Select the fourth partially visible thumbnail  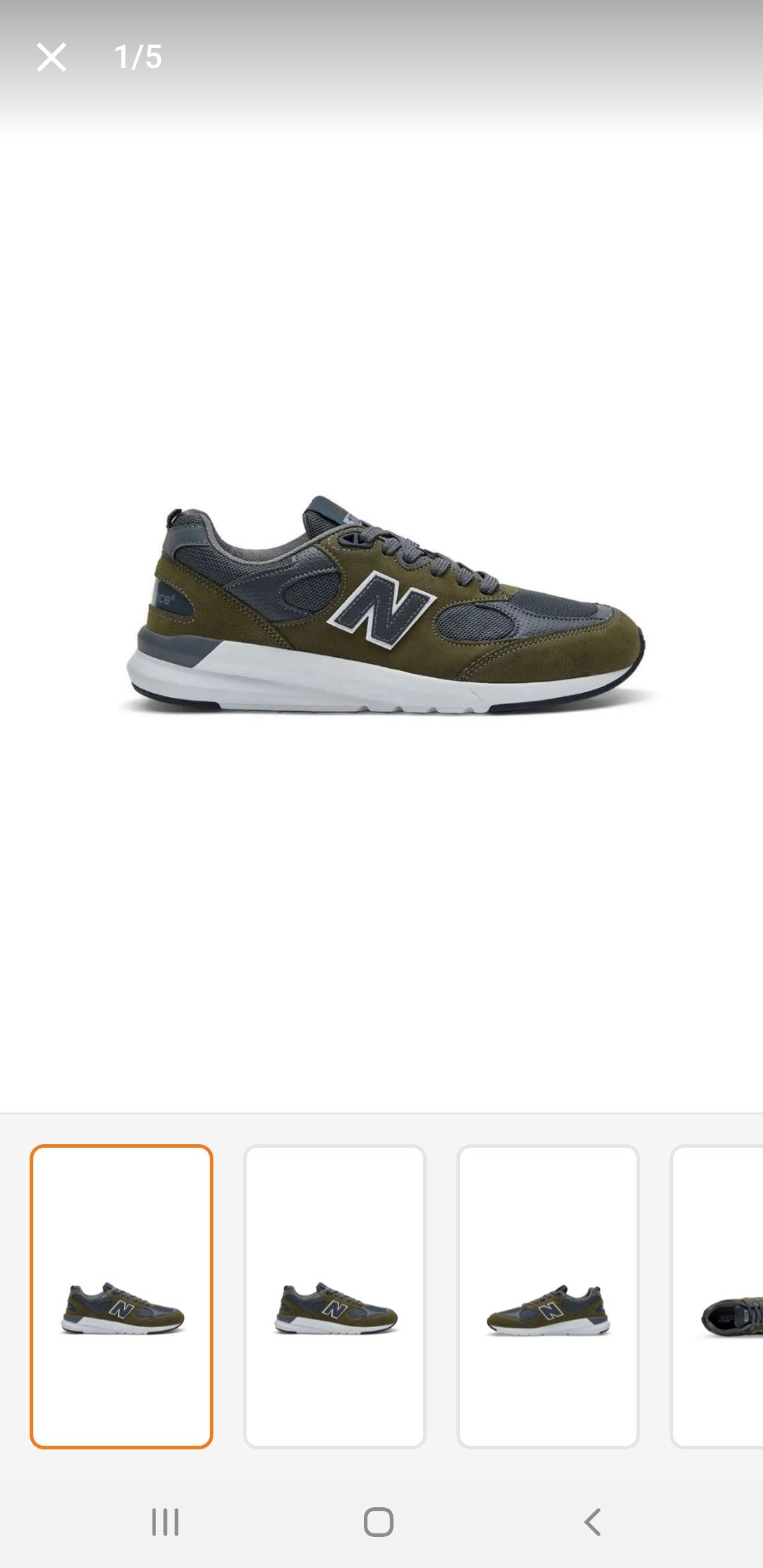717,1296
